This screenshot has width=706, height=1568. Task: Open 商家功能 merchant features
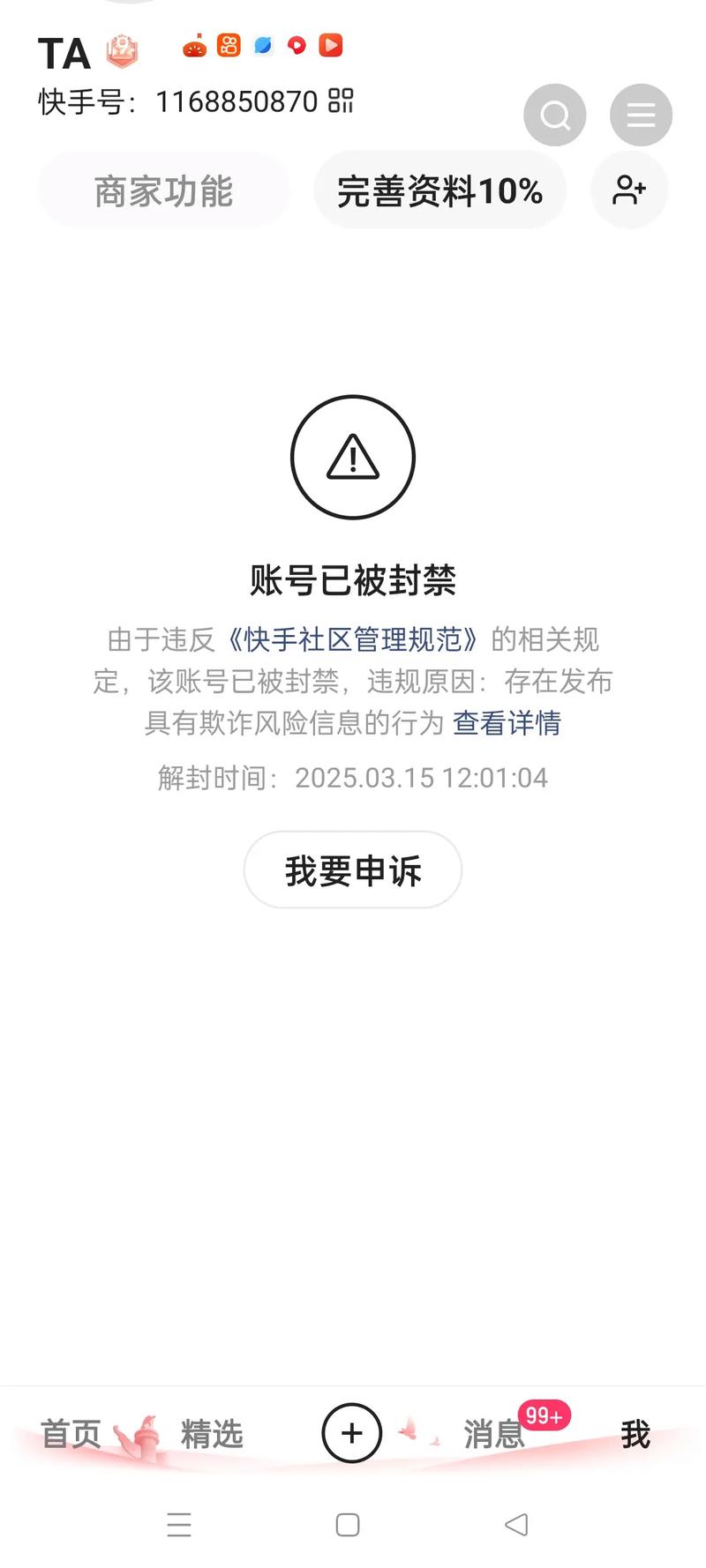tap(163, 191)
